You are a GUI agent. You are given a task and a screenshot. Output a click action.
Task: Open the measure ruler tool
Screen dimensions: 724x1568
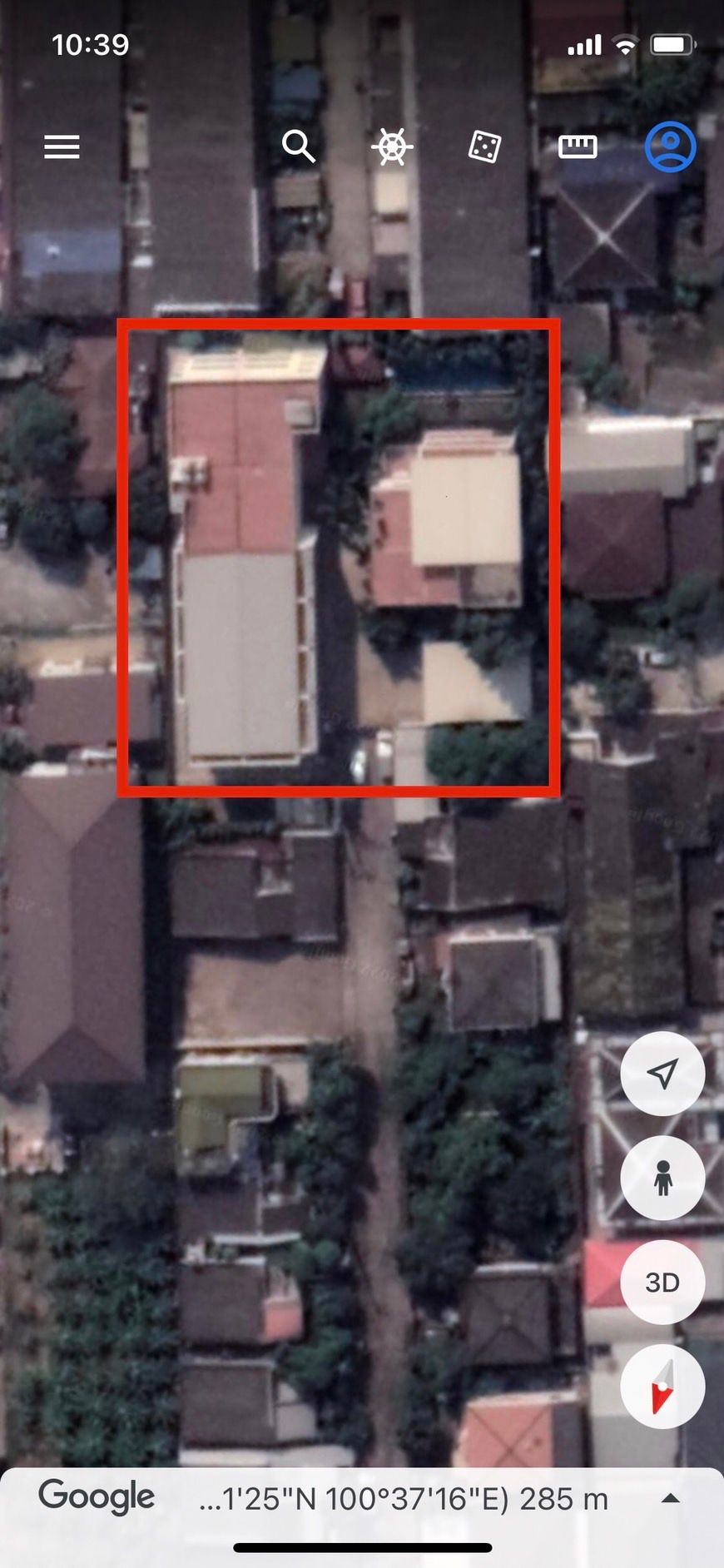click(578, 147)
